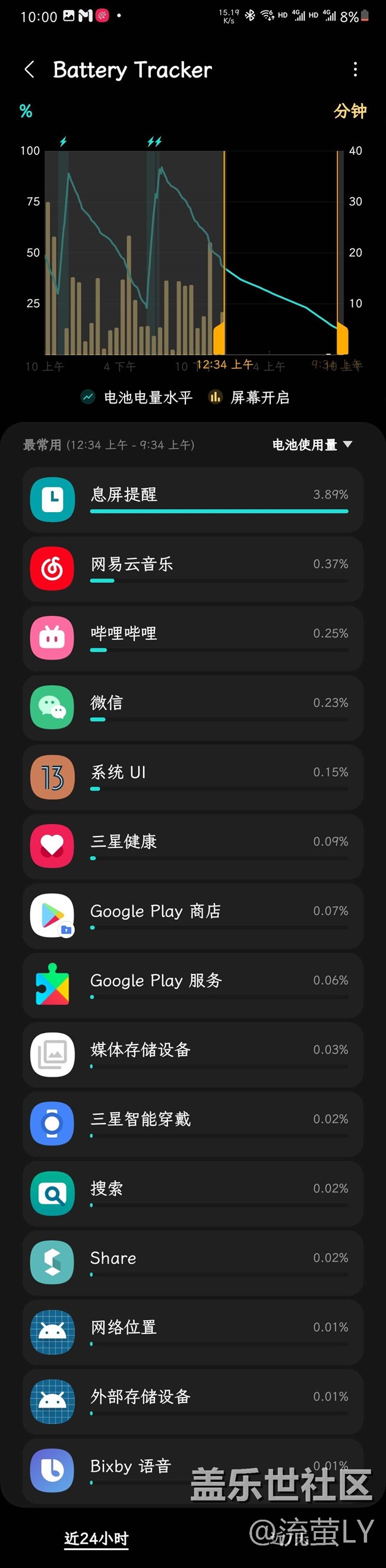
Task: Open 息屏提醒 battery details
Action: (193, 500)
